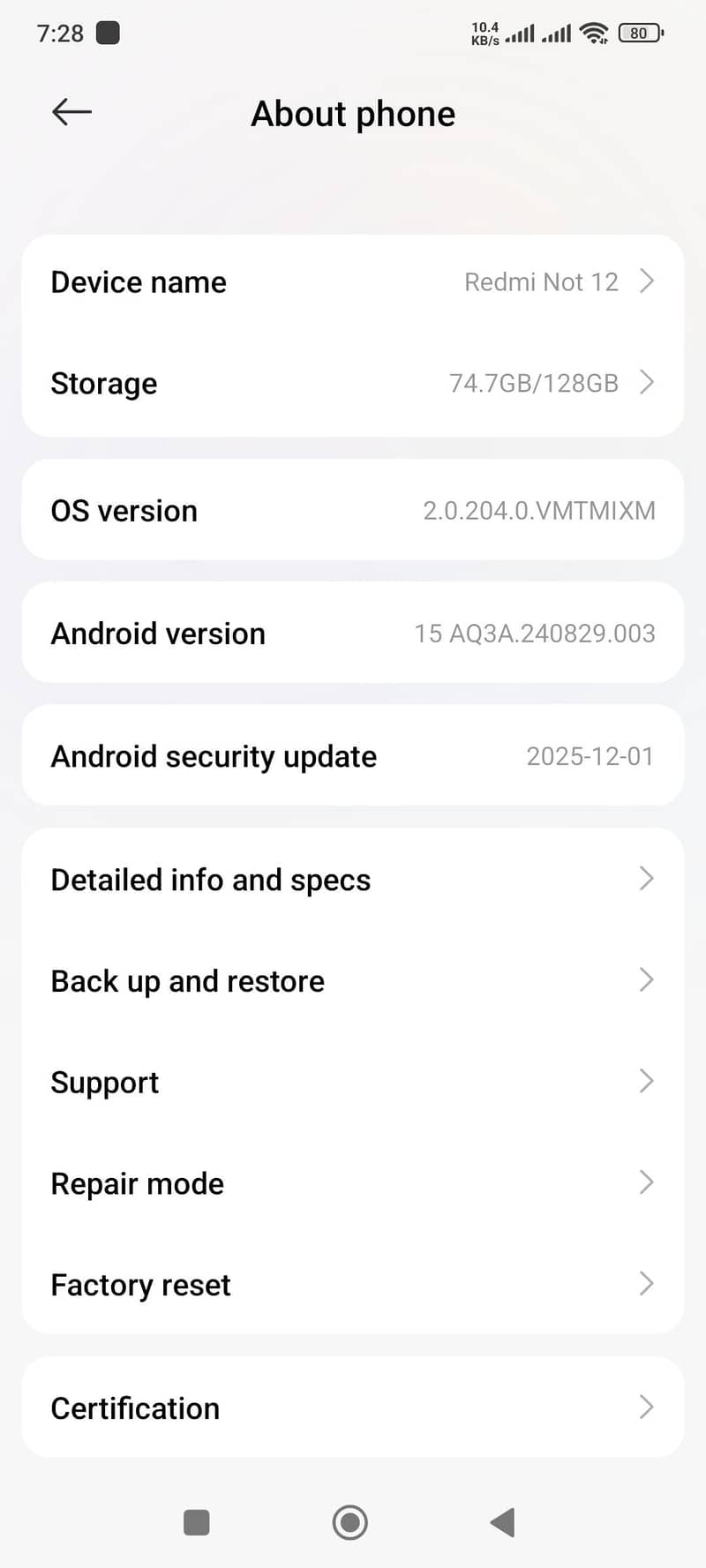This screenshot has width=706, height=1568.
Task: Open the Repair mode settings entry
Action: [x=353, y=1183]
